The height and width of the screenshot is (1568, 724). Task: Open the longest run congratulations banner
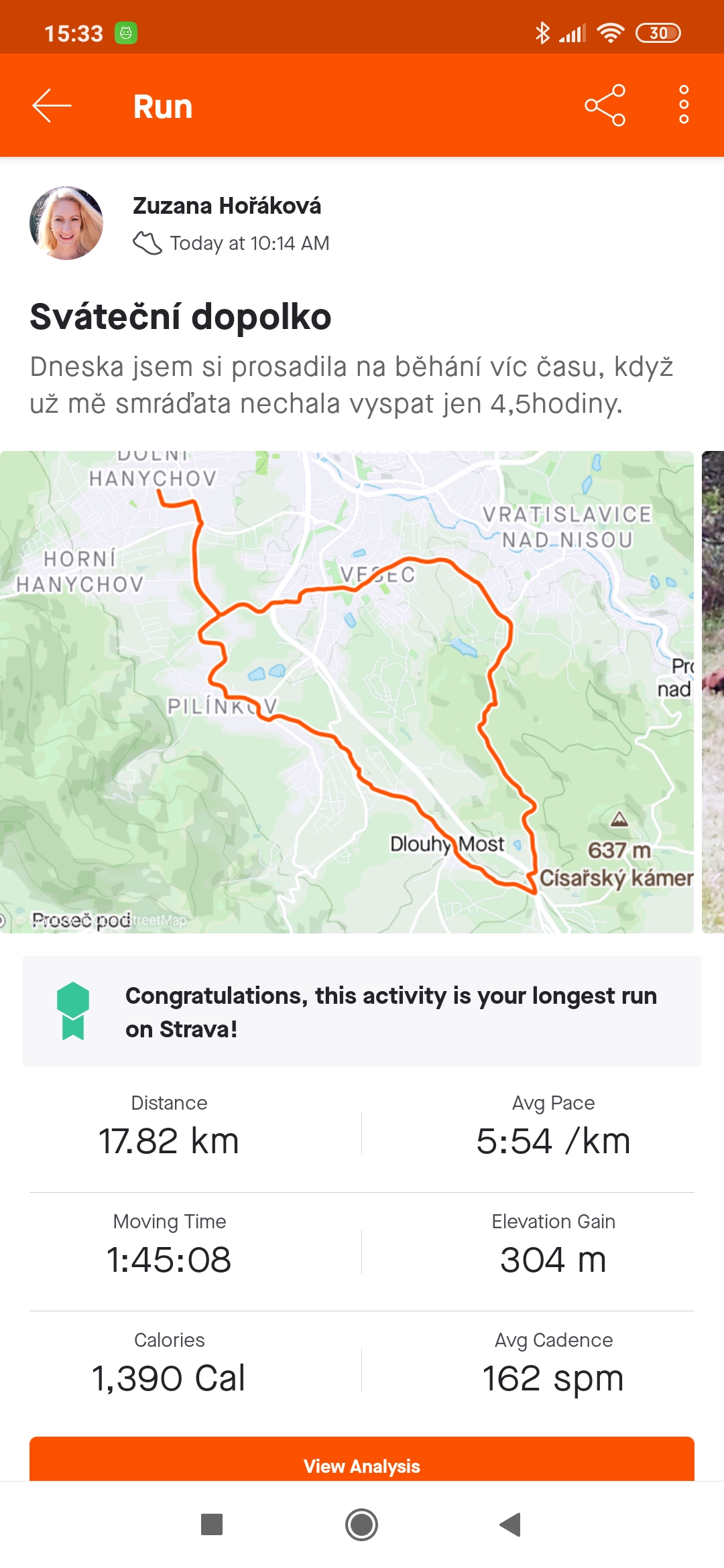362,1011
